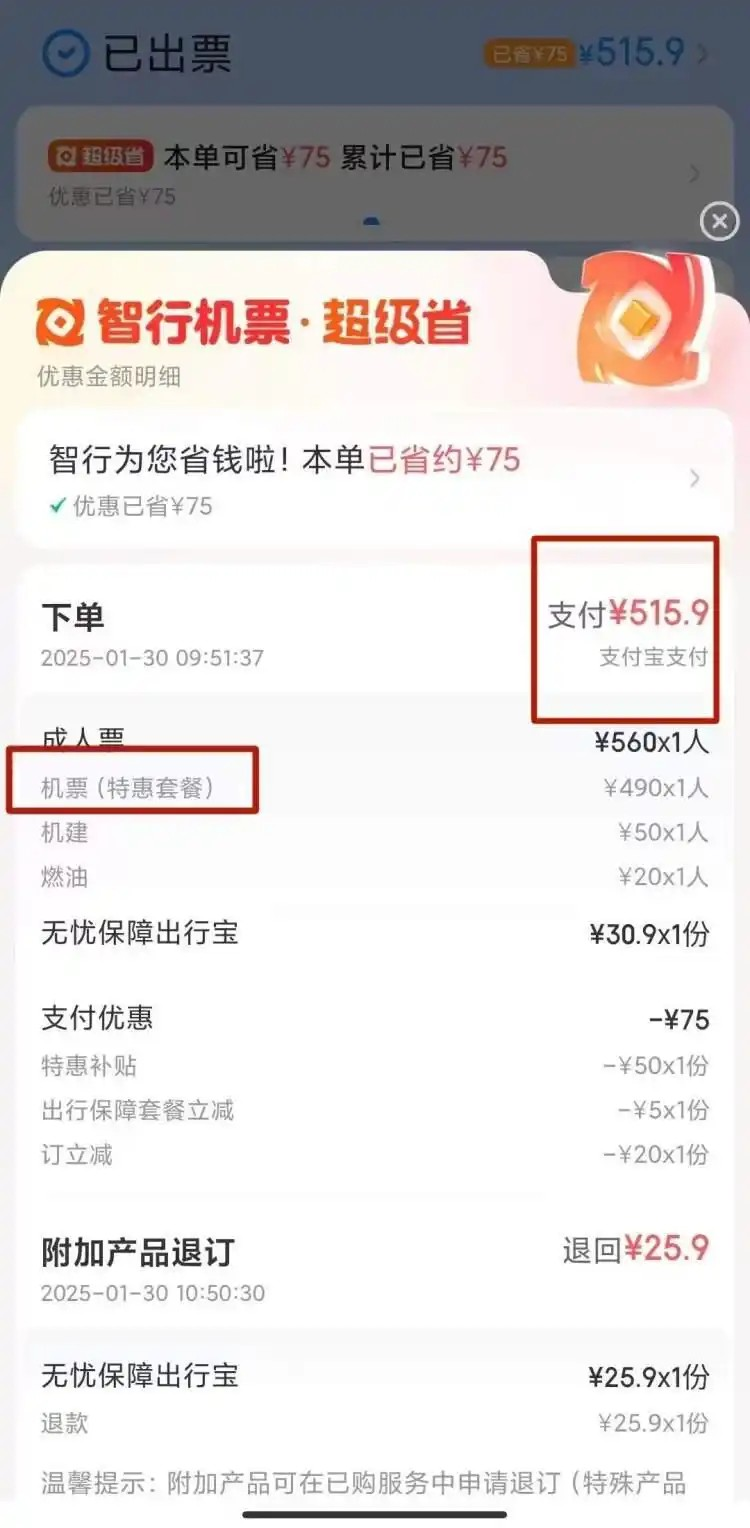Image resolution: width=750 pixels, height=1528 pixels.
Task: Close the 超级省 discount details sheet
Action: (x=719, y=221)
